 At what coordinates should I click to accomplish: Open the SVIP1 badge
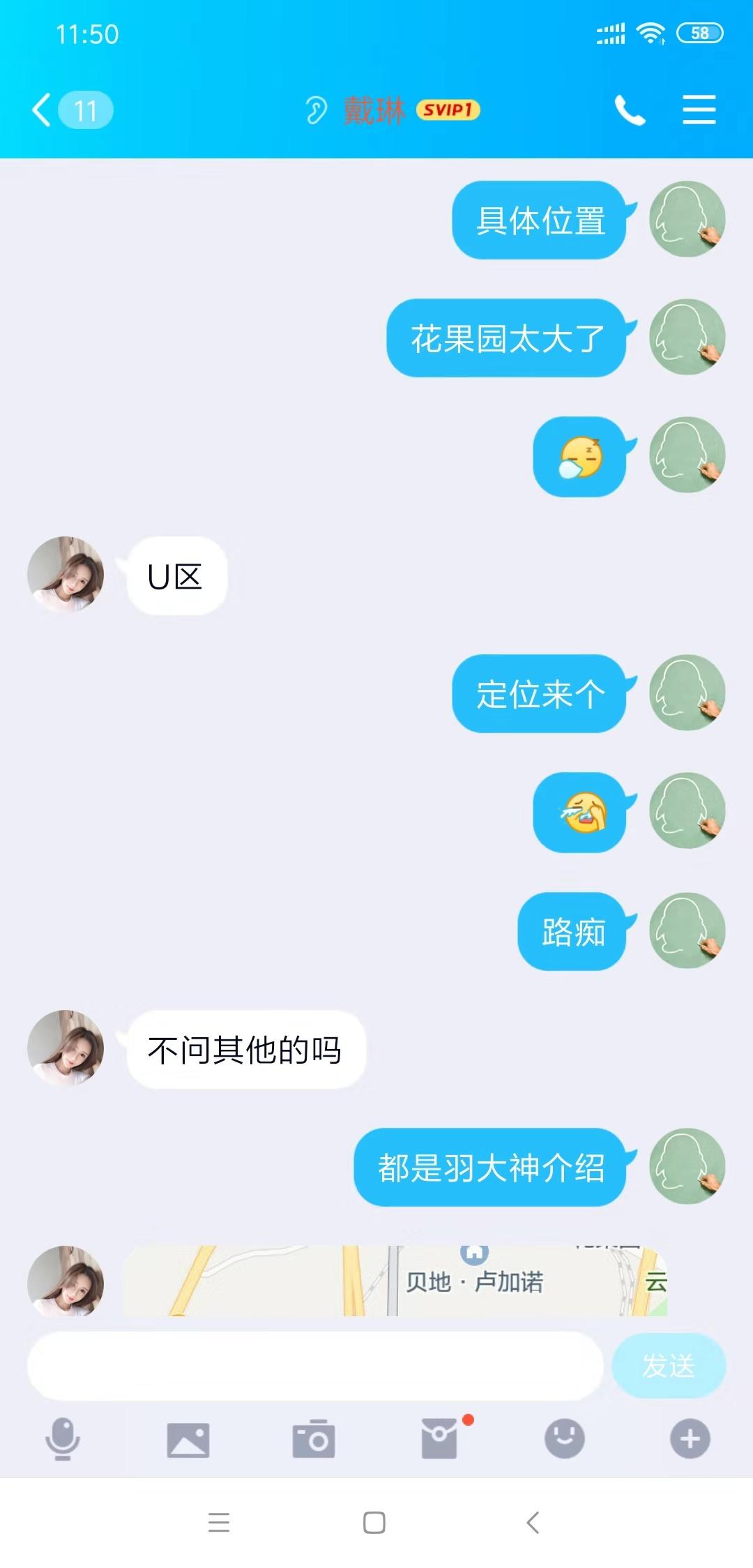[x=448, y=110]
